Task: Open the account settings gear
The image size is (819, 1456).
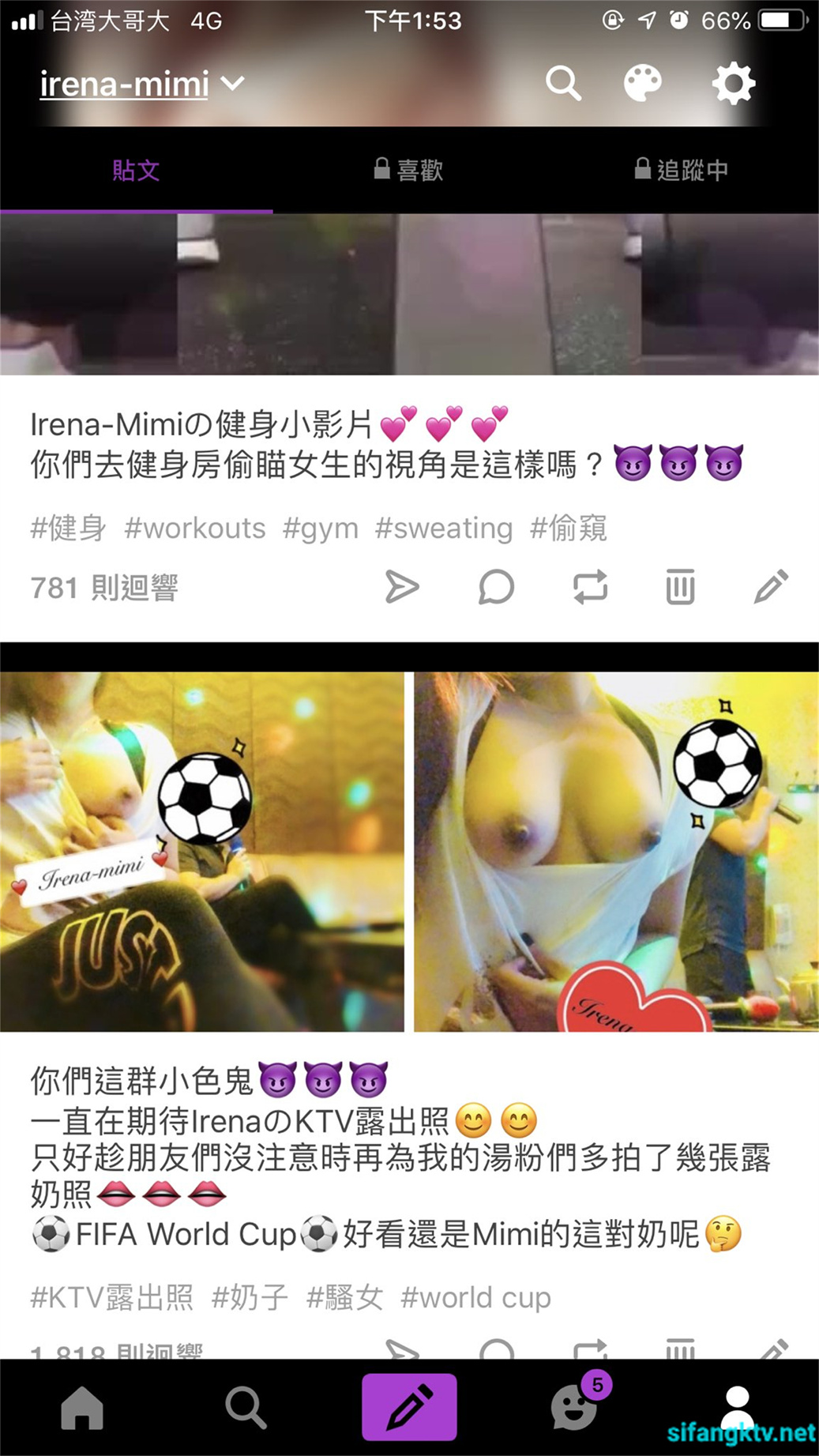Action: (x=734, y=83)
